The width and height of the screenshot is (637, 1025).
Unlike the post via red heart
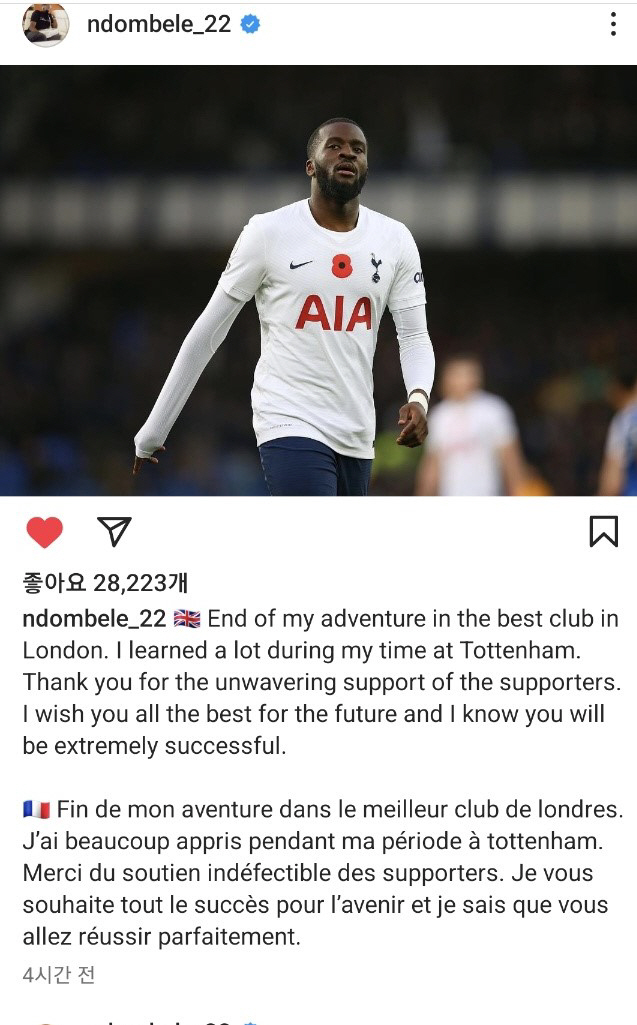click(44, 532)
